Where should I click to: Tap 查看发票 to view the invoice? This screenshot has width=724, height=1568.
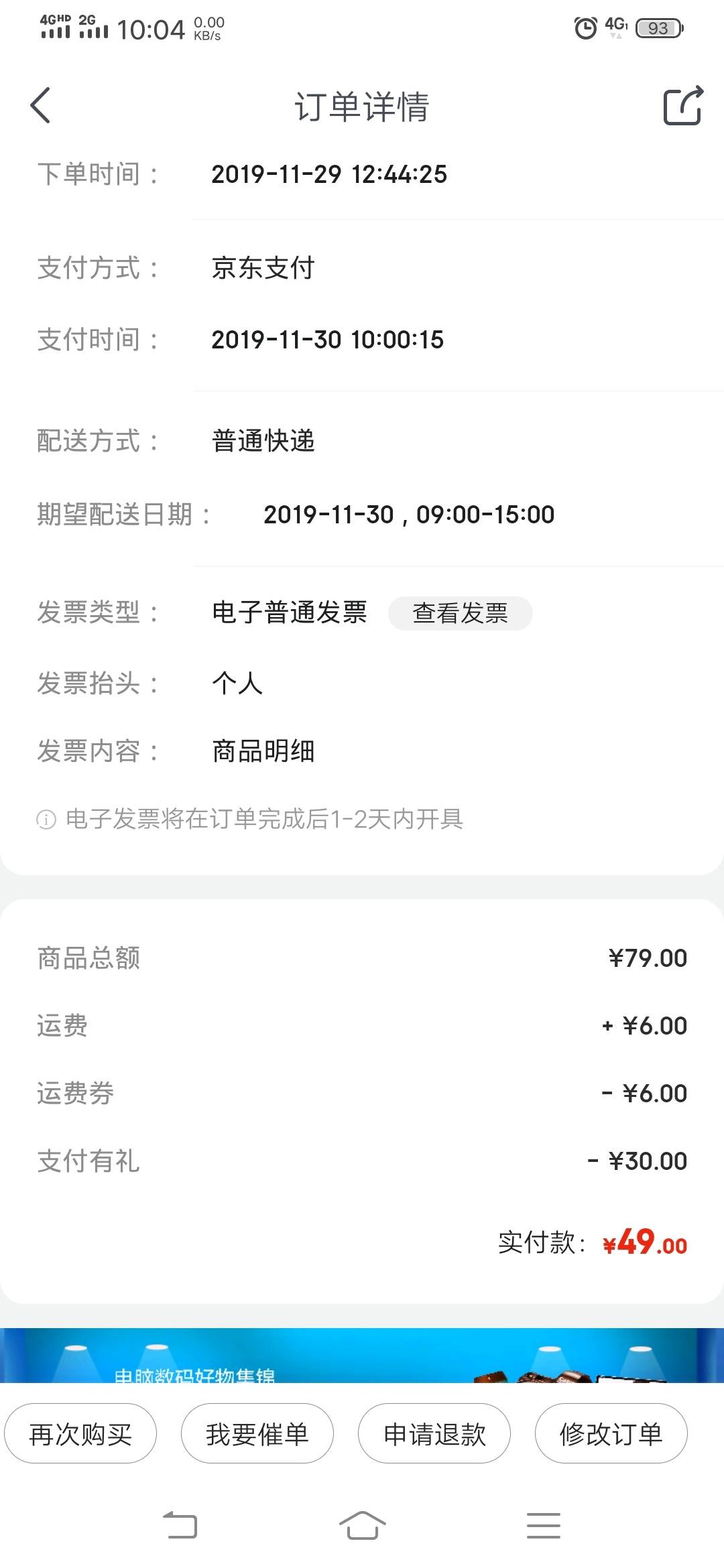pos(460,613)
